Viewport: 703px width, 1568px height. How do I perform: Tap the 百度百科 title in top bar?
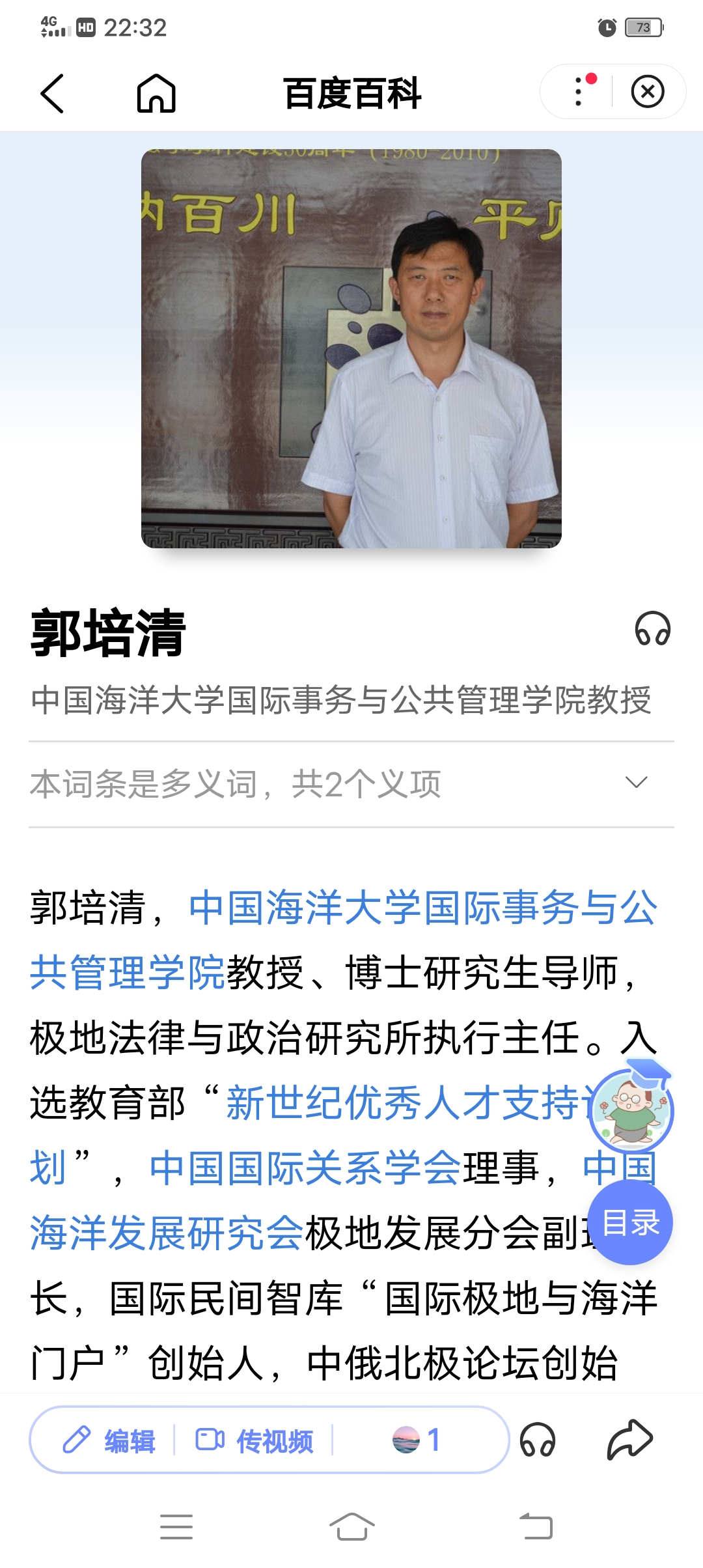coord(351,92)
